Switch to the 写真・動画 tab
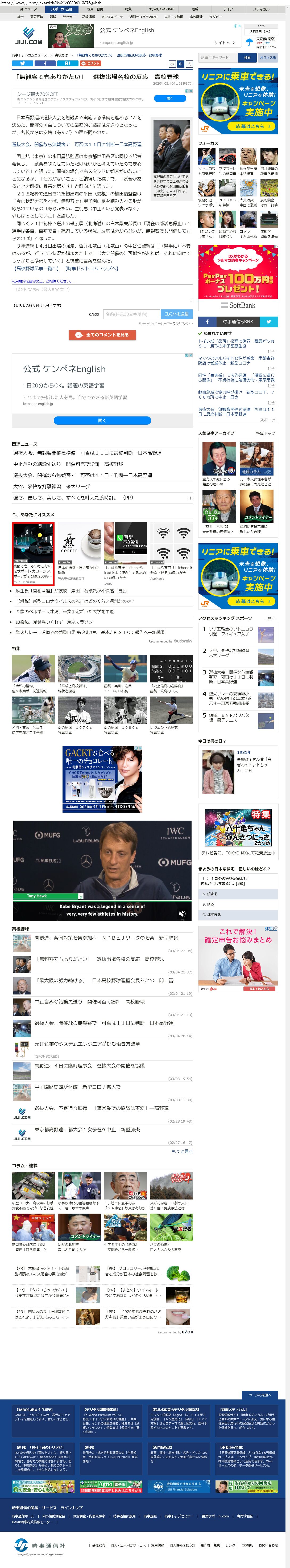Image resolution: width=290 pixels, height=1568 pixels. [95, 9]
